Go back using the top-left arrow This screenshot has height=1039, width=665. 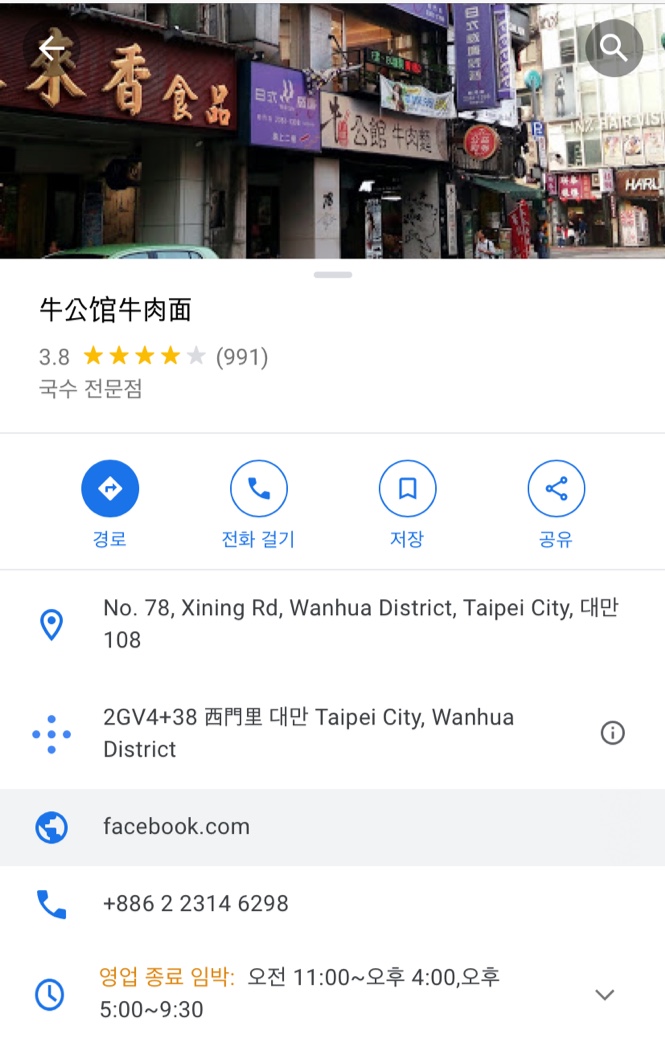click(x=51, y=48)
